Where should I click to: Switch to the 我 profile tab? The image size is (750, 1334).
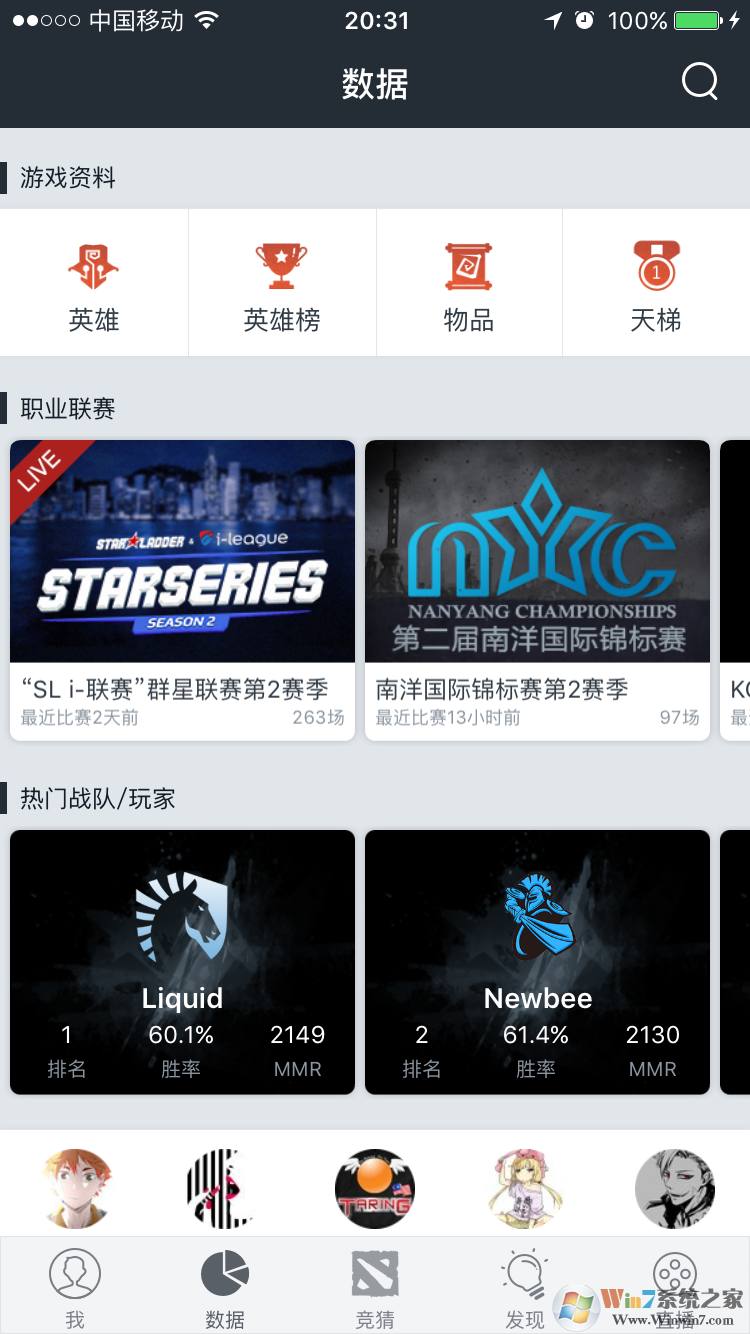(x=75, y=1288)
